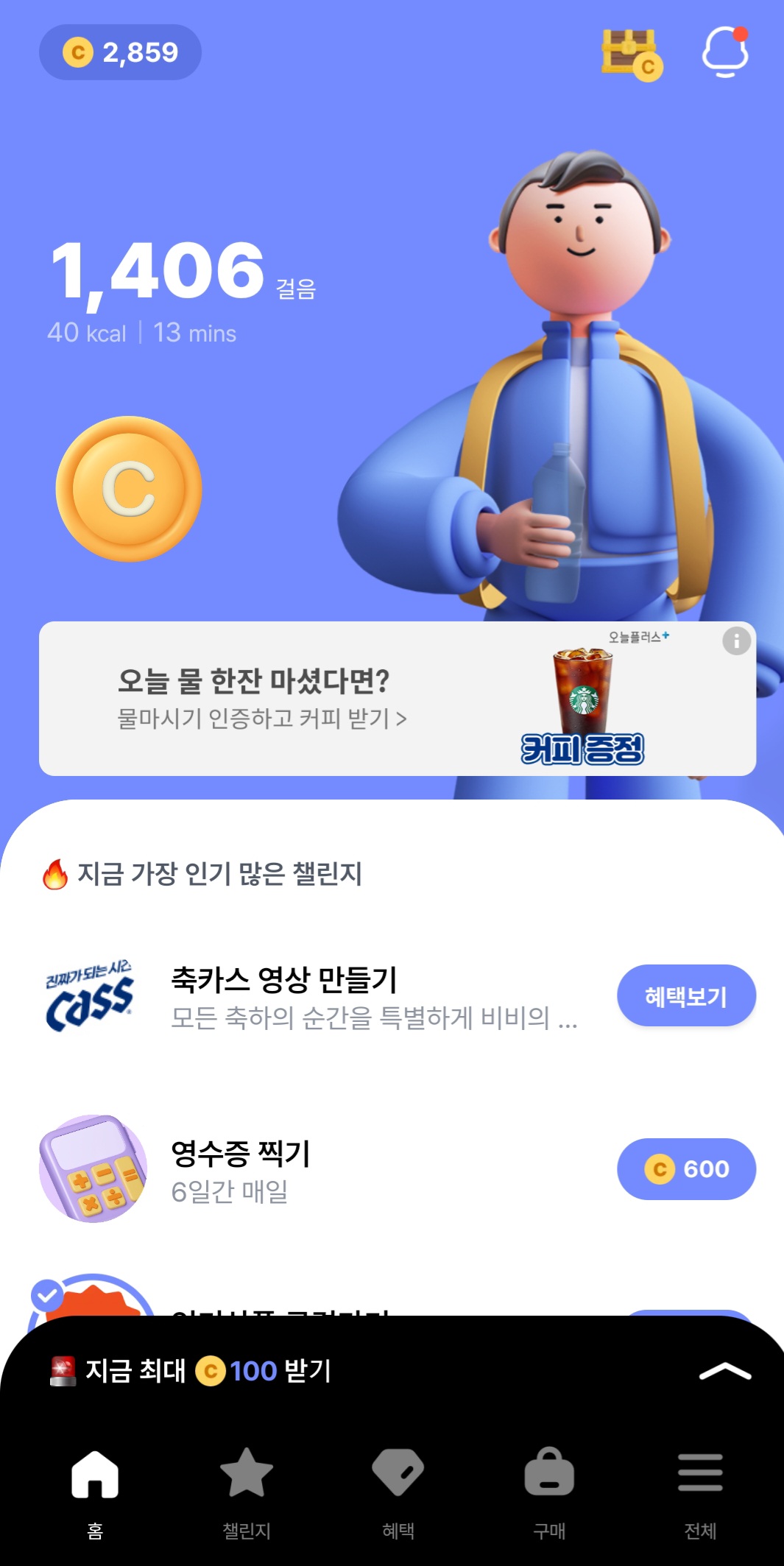Tap 혜택보기 for the Cass challenge
The height and width of the screenshot is (1566, 784).
[x=685, y=996]
